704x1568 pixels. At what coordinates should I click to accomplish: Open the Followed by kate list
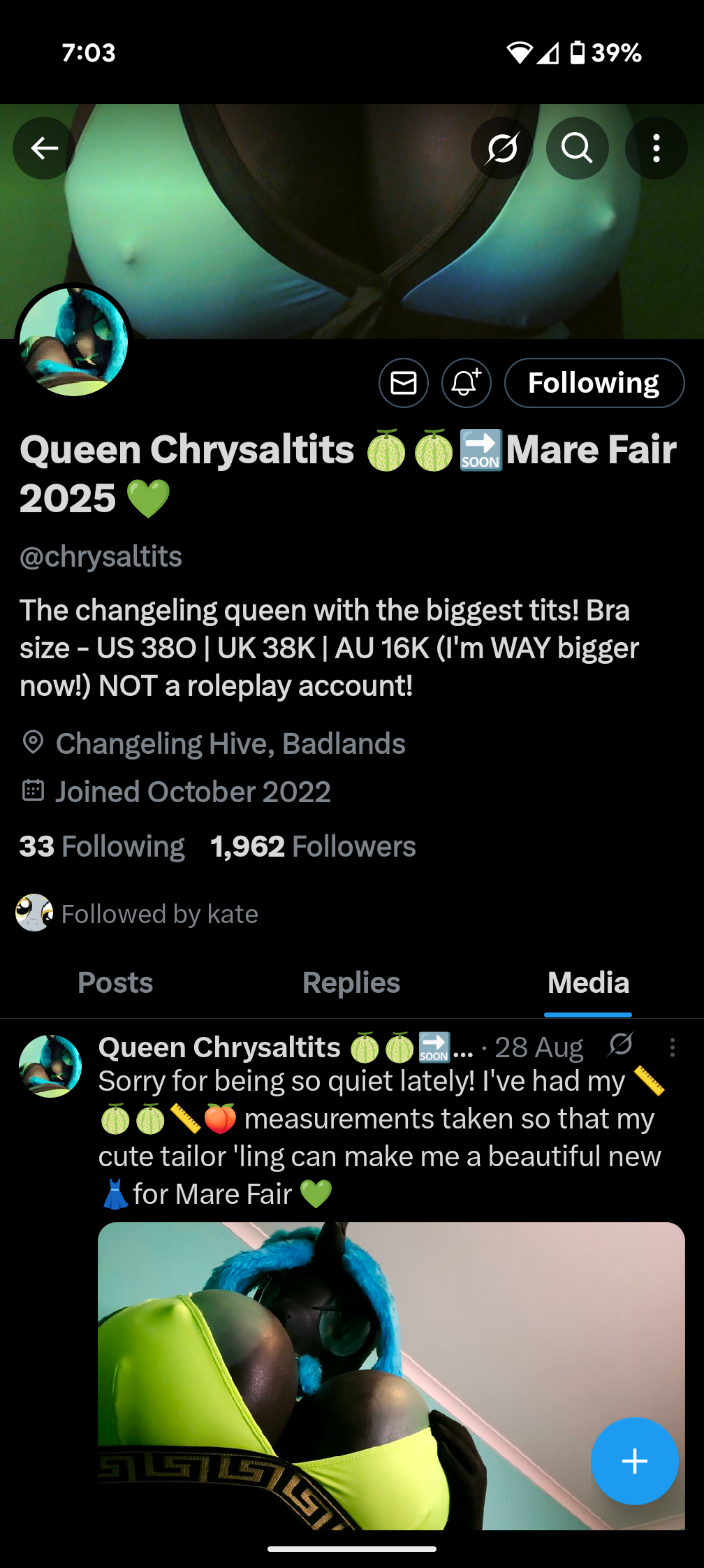[x=138, y=913]
